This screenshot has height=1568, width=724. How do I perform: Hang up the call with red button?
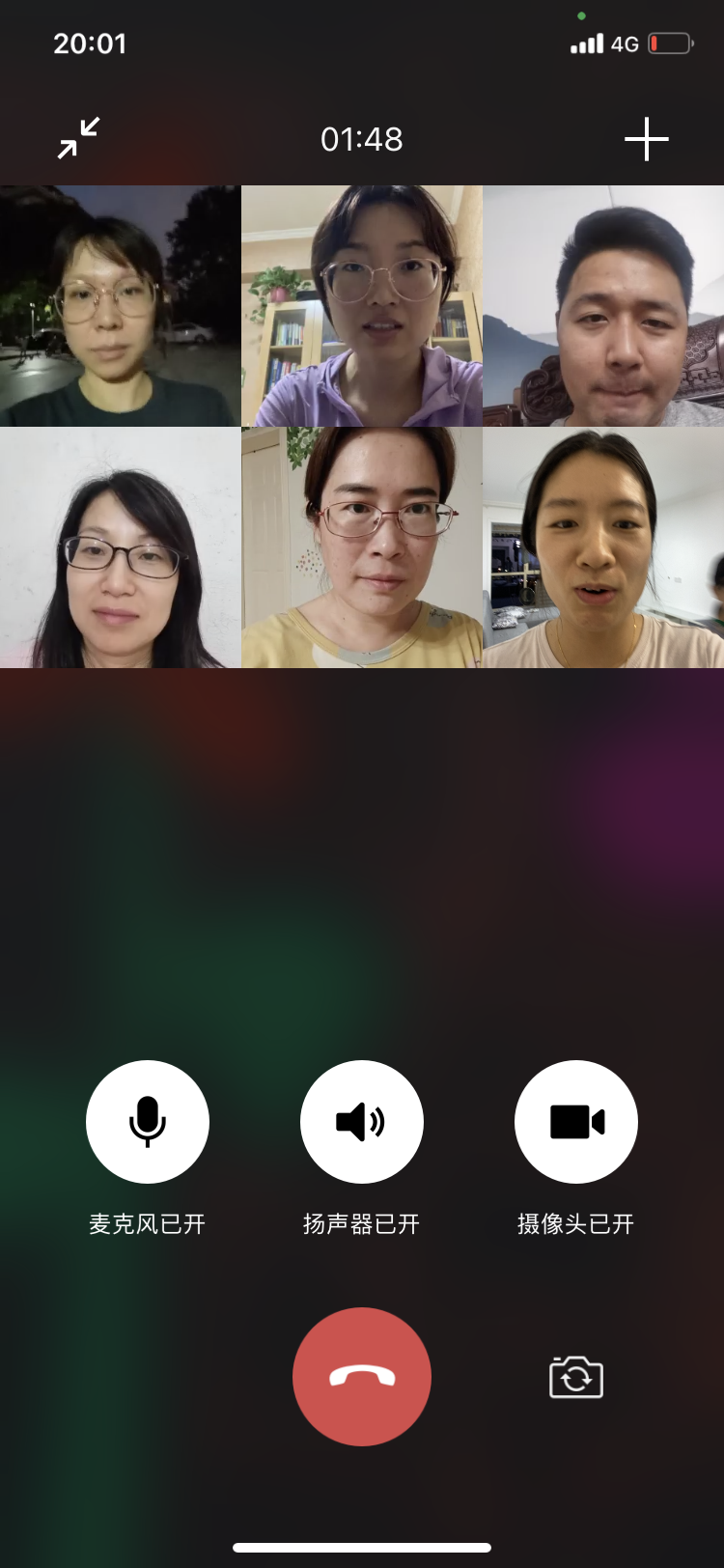(362, 1376)
